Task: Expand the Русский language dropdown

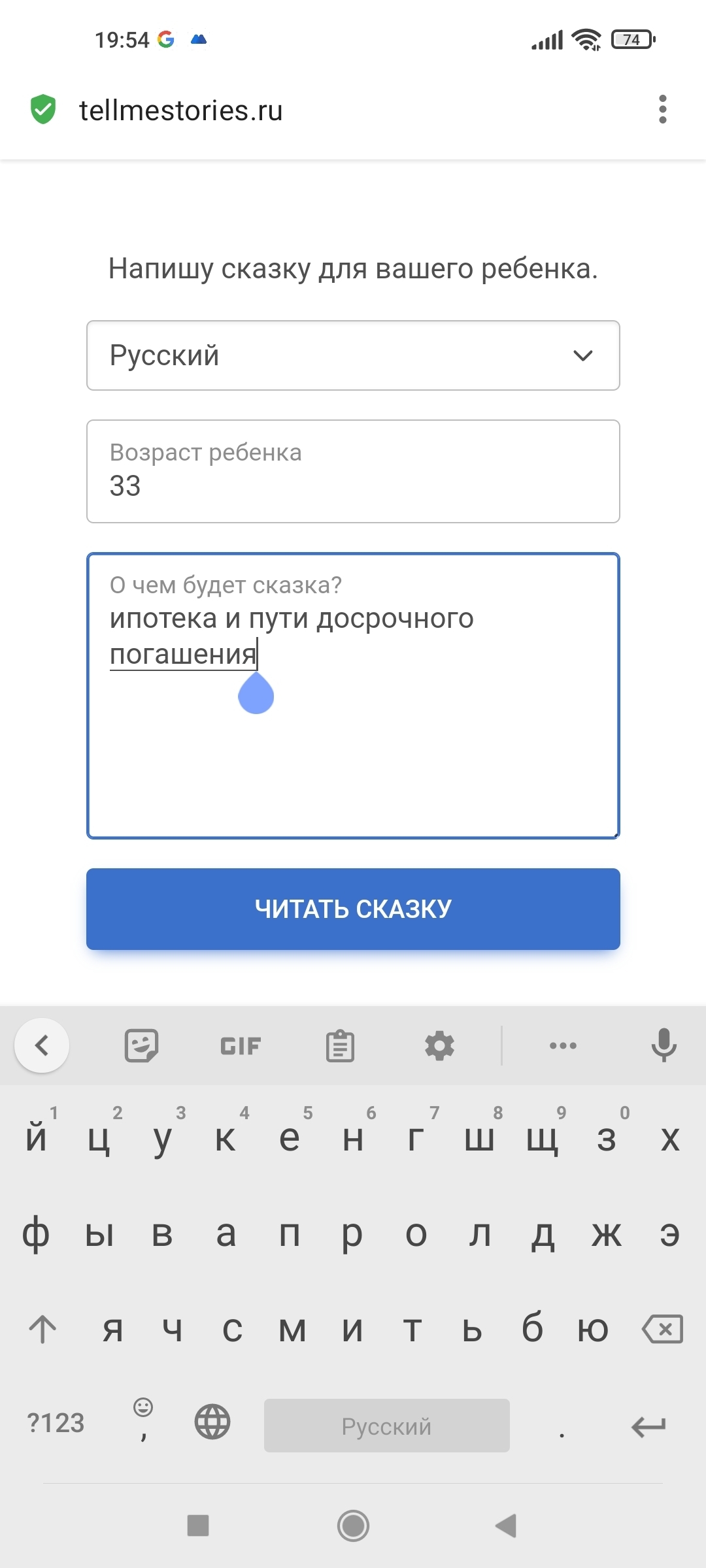Action: tap(353, 355)
